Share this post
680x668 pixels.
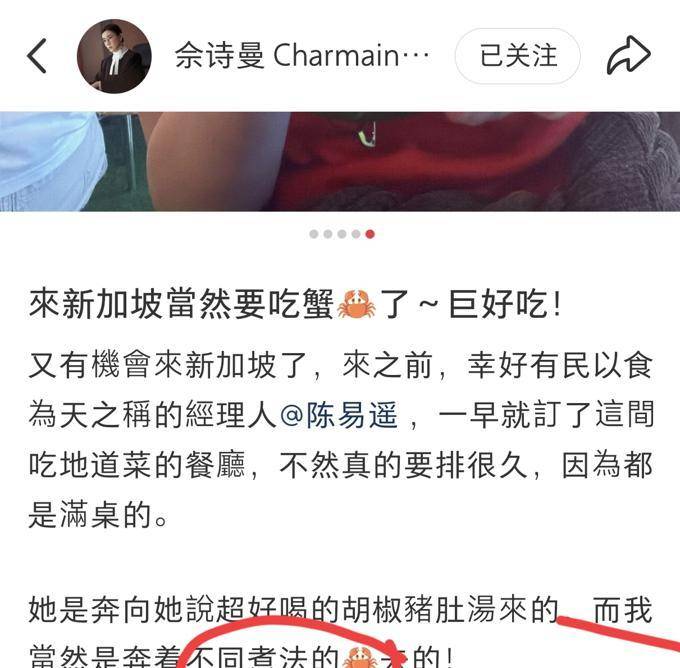click(628, 56)
